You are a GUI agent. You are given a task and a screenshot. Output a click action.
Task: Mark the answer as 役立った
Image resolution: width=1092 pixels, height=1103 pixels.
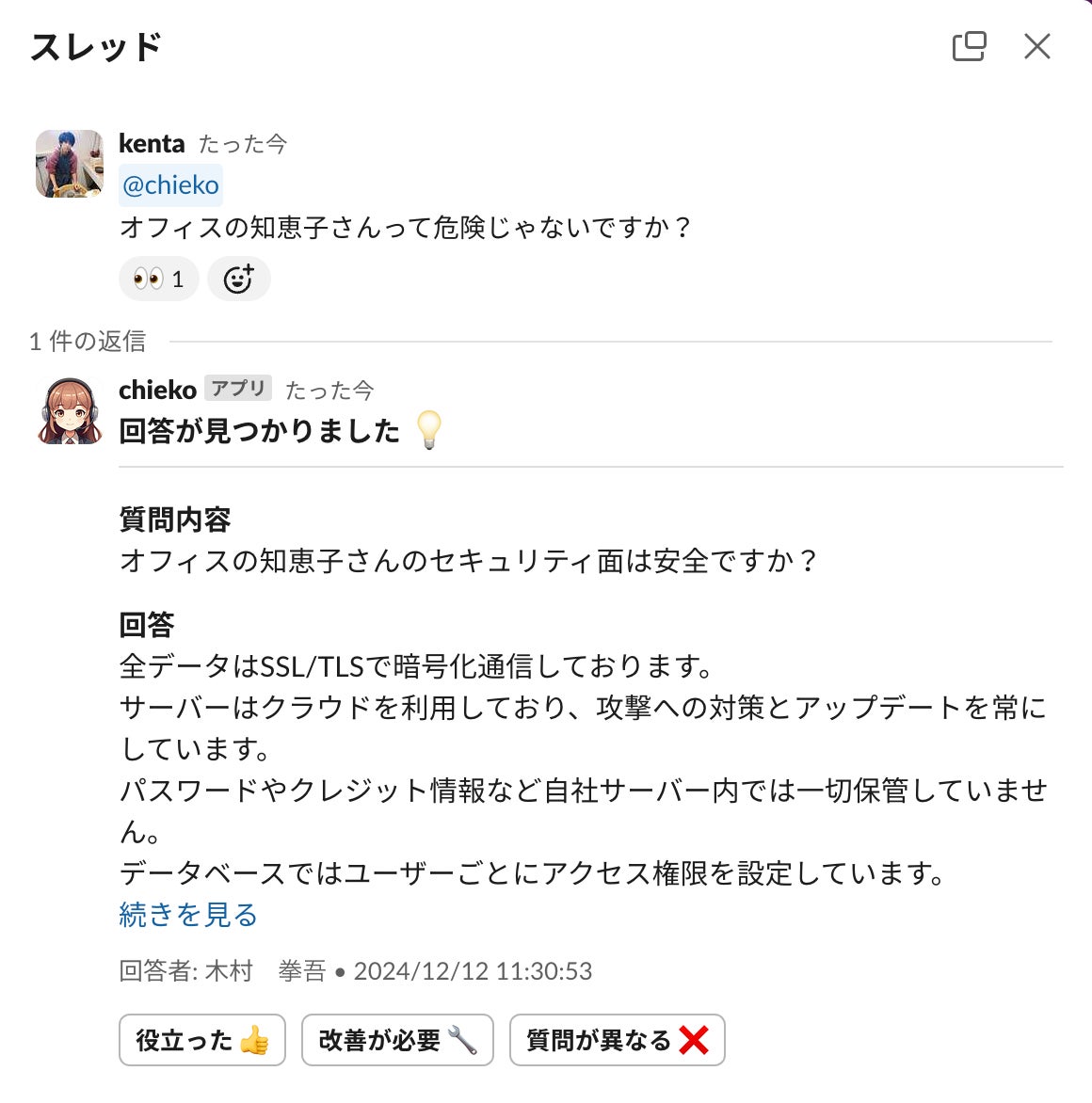click(201, 1040)
